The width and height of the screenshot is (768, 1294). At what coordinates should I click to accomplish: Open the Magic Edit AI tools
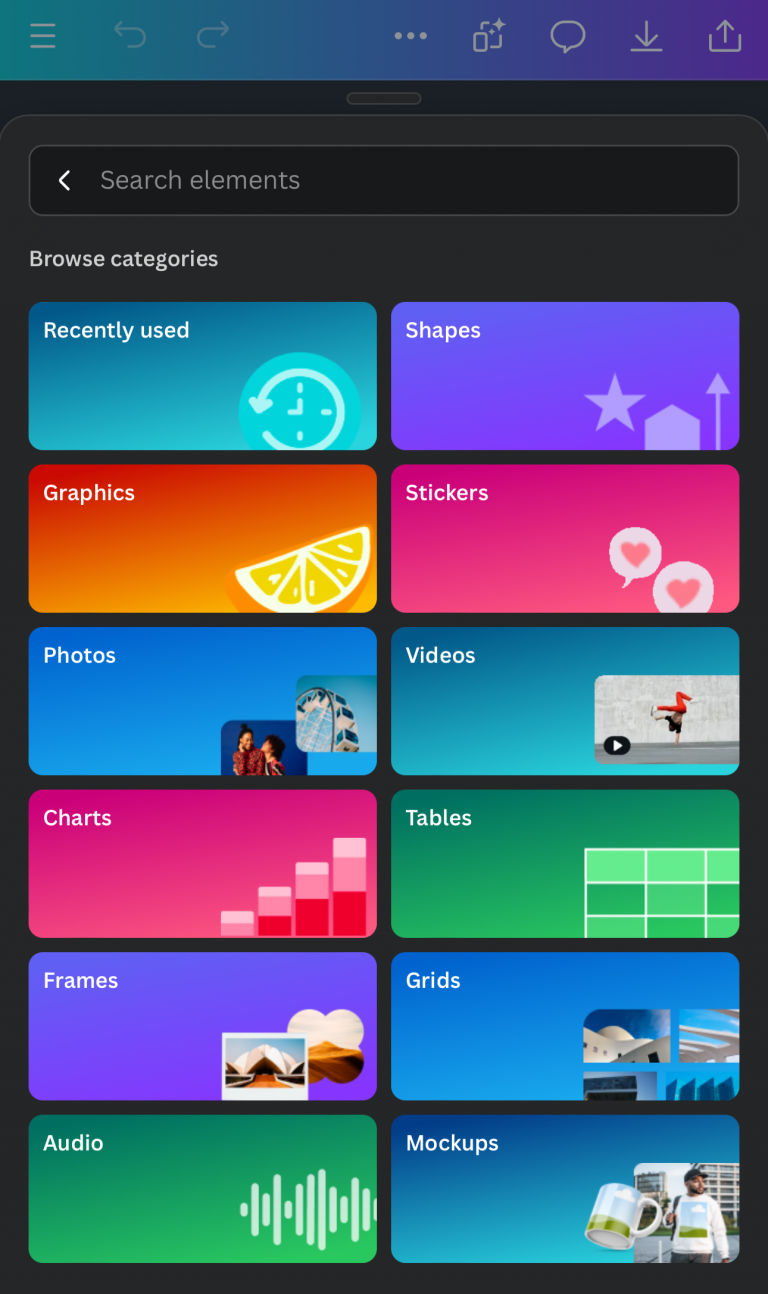click(x=488, y=36)
